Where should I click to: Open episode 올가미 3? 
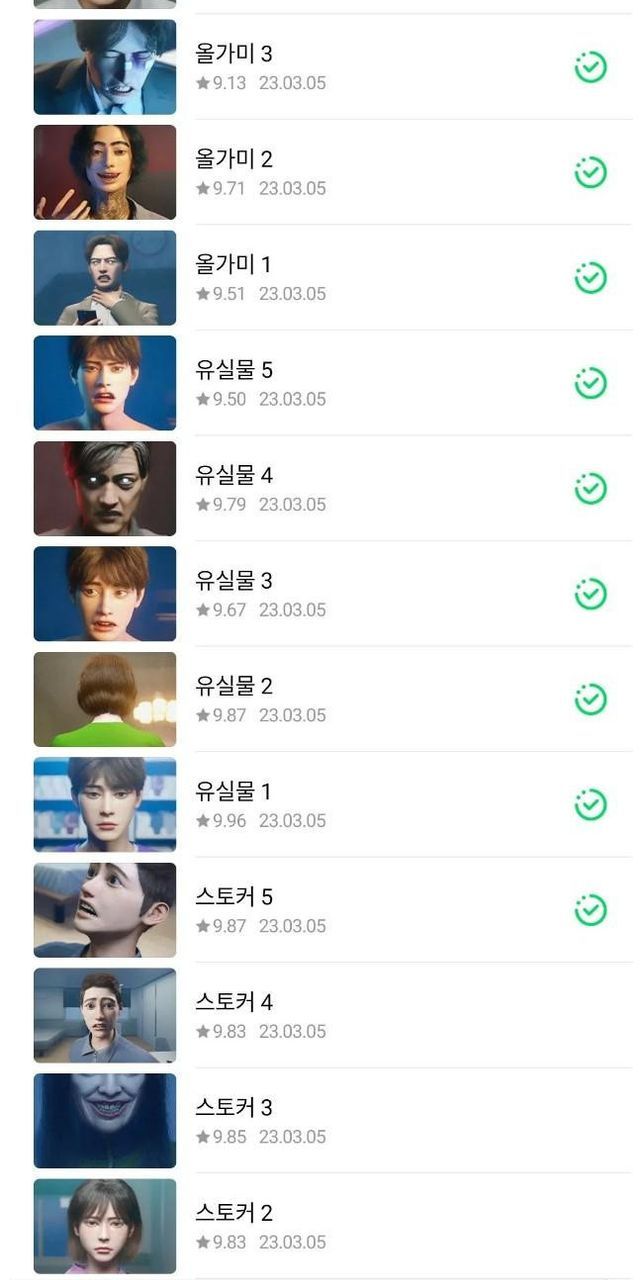(x=320, y=67)
